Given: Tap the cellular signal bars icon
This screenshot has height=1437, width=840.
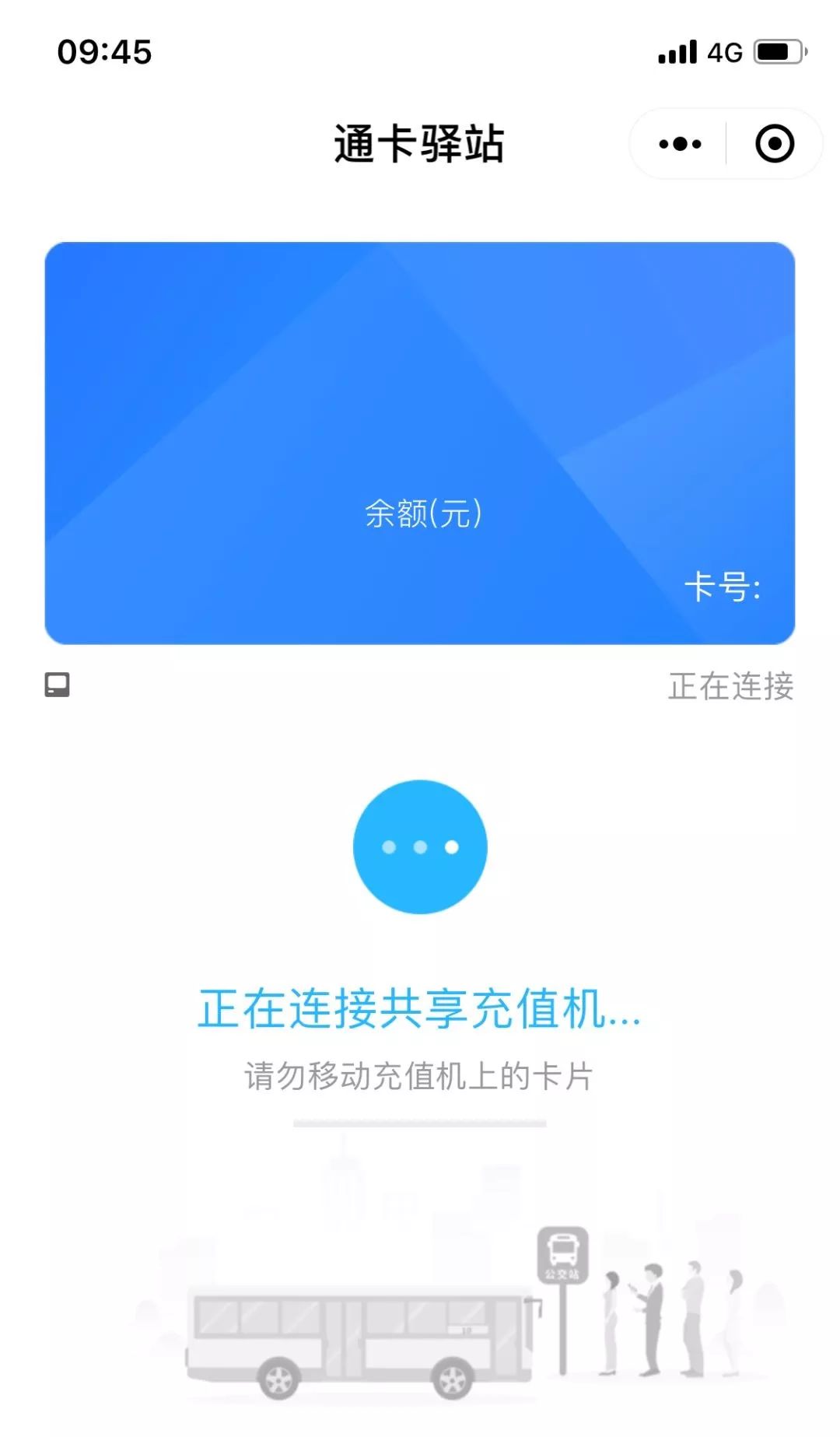Looking at the screenshot, I should [676, 51].
